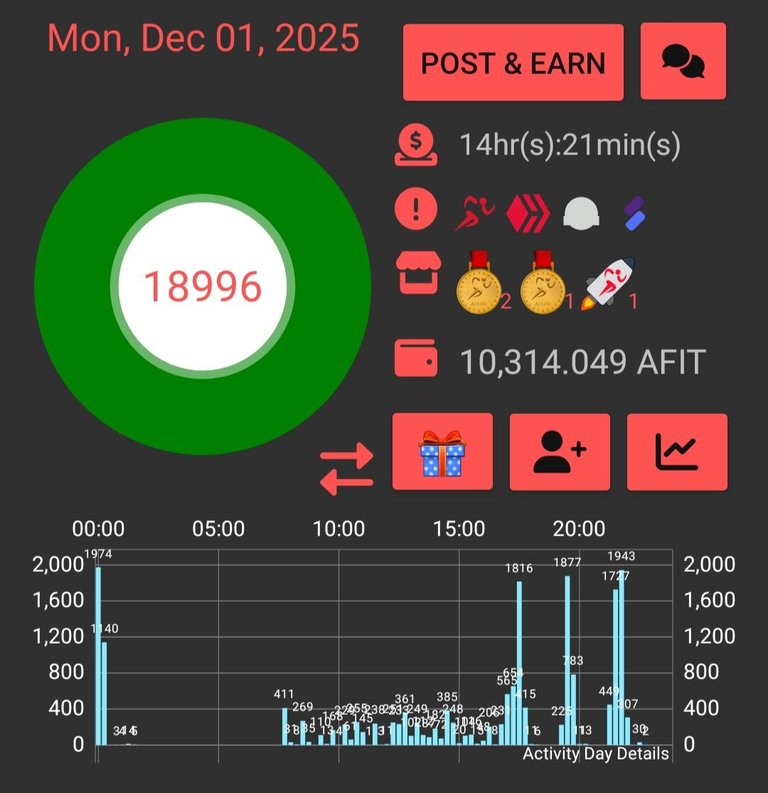Screen dimensions: 768x793
Task: Open the market storefront icon
Action: (415, 275)
